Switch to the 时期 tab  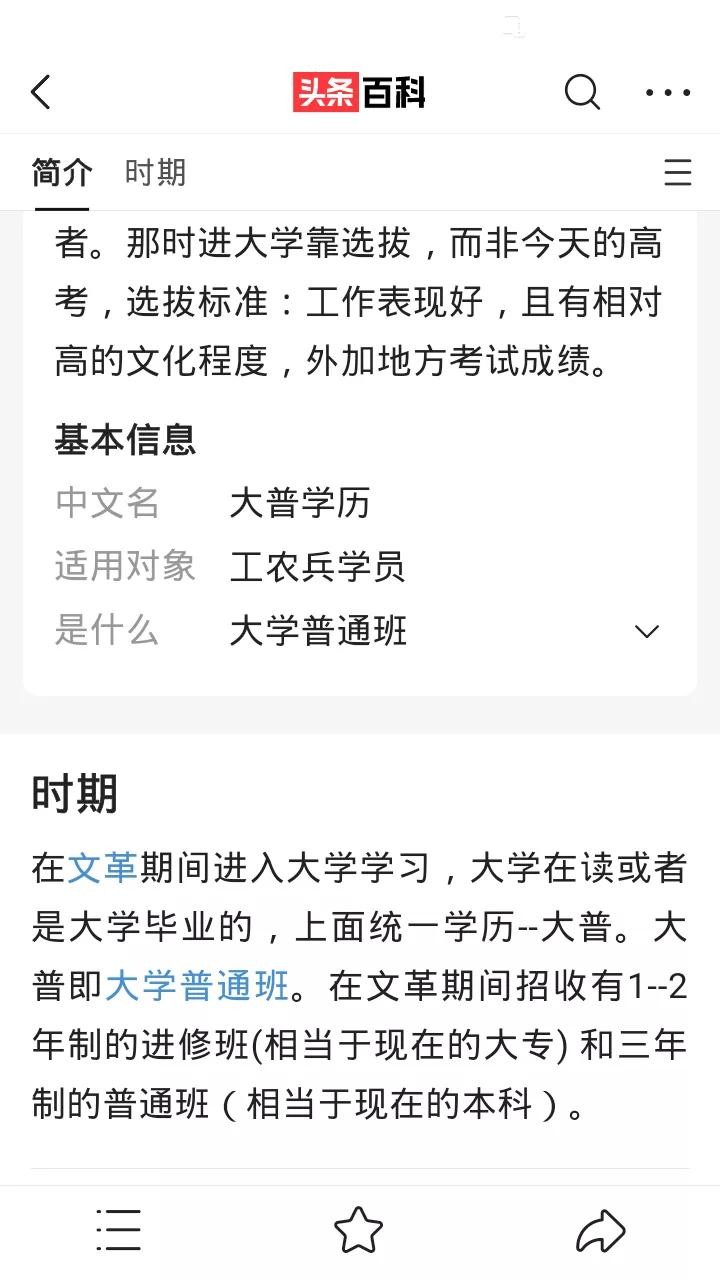[x=155, y=172]
